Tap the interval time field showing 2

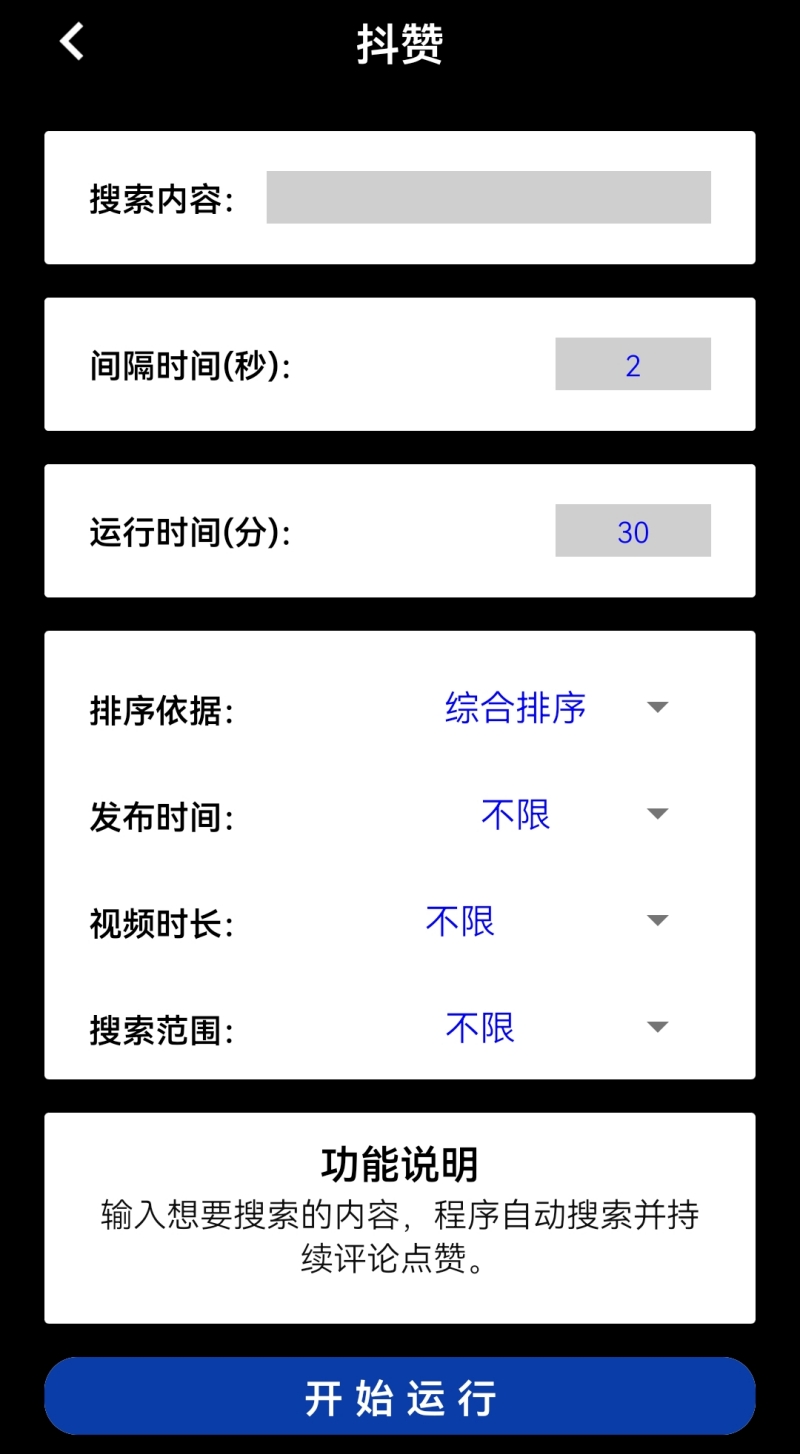pos(632,364)
